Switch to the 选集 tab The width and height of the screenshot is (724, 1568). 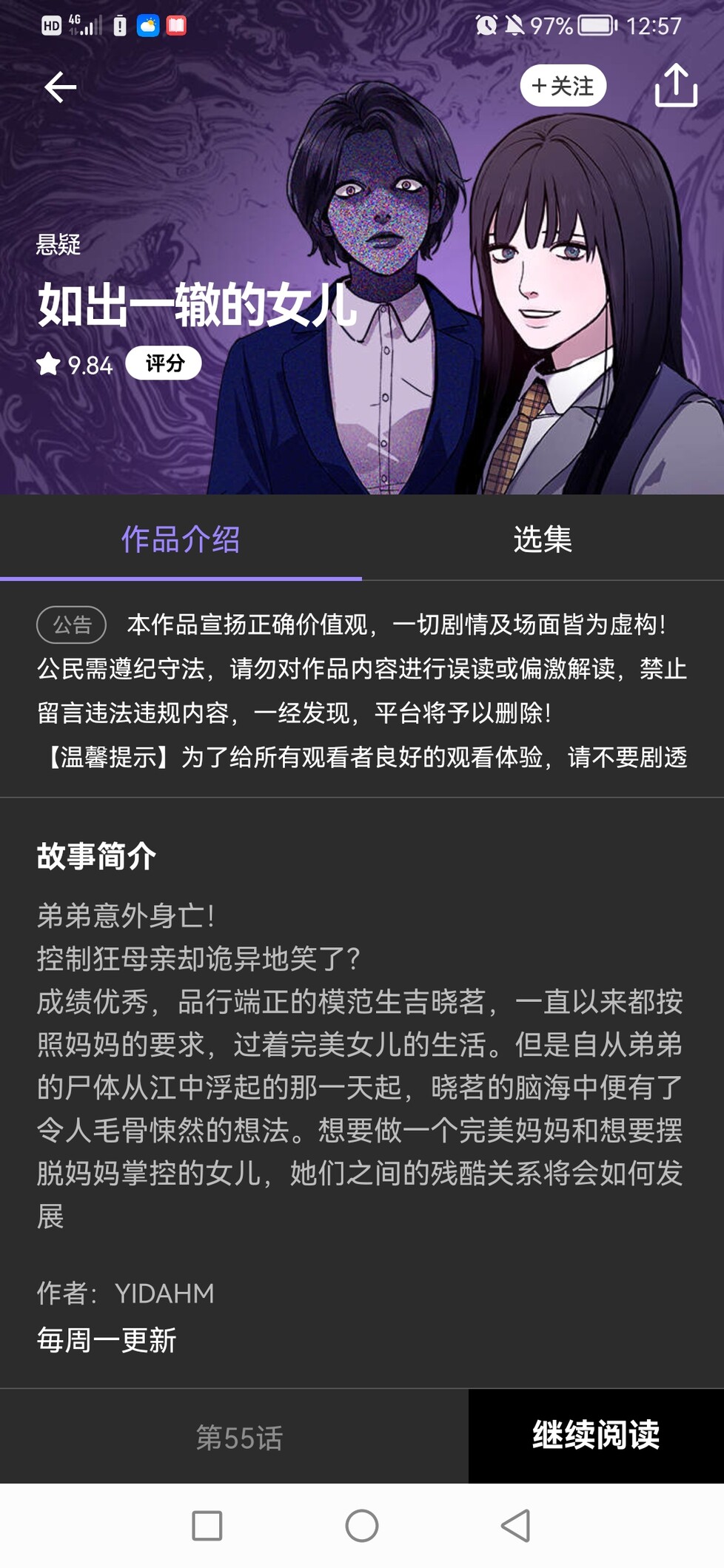pyautogui.click(x=543, y=539)
